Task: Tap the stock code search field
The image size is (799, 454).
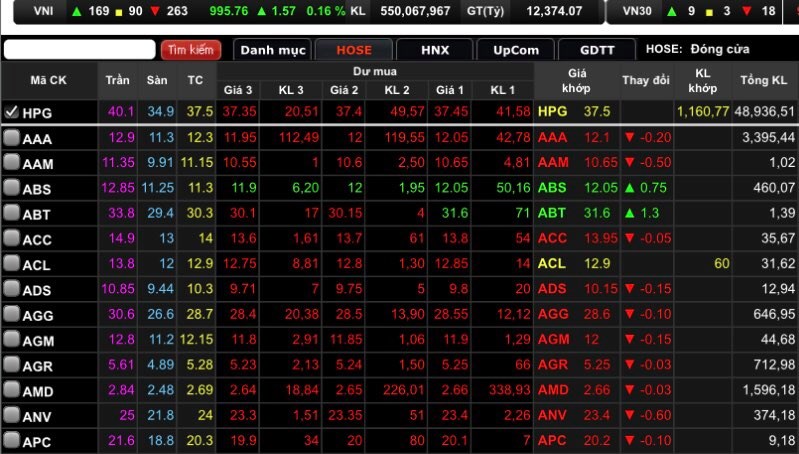Action: 79,49
